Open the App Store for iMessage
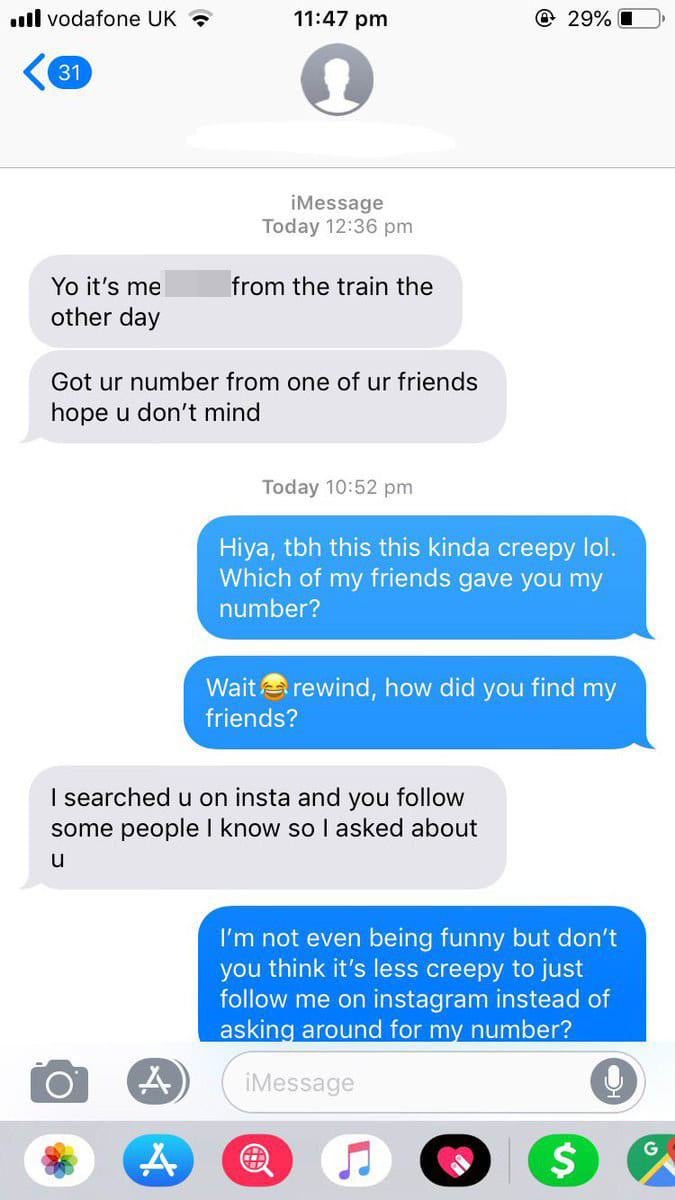This screenshot has width=675, height=1200. [158, 1161]
